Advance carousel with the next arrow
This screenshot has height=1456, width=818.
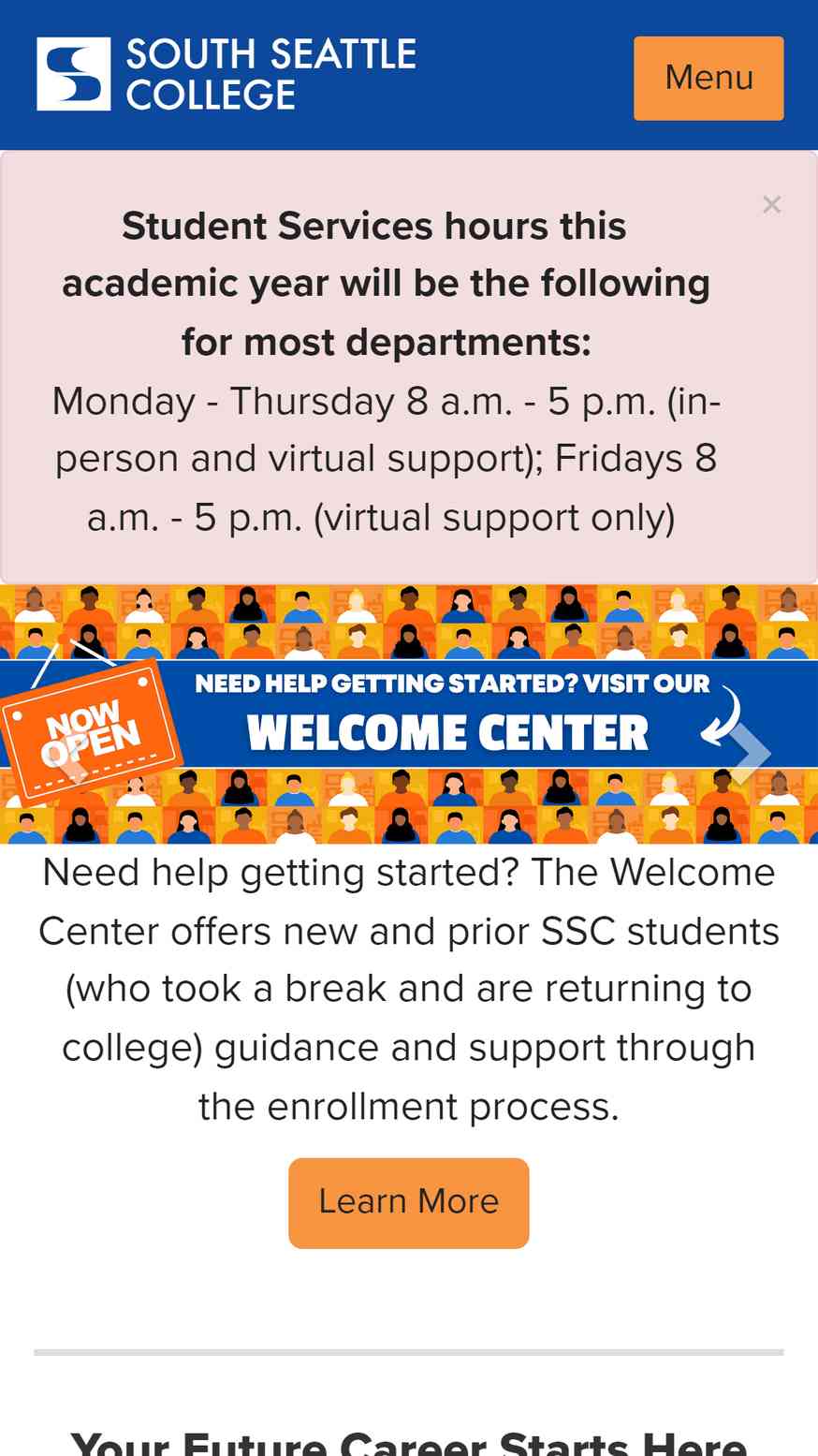[x=750, y=753]
